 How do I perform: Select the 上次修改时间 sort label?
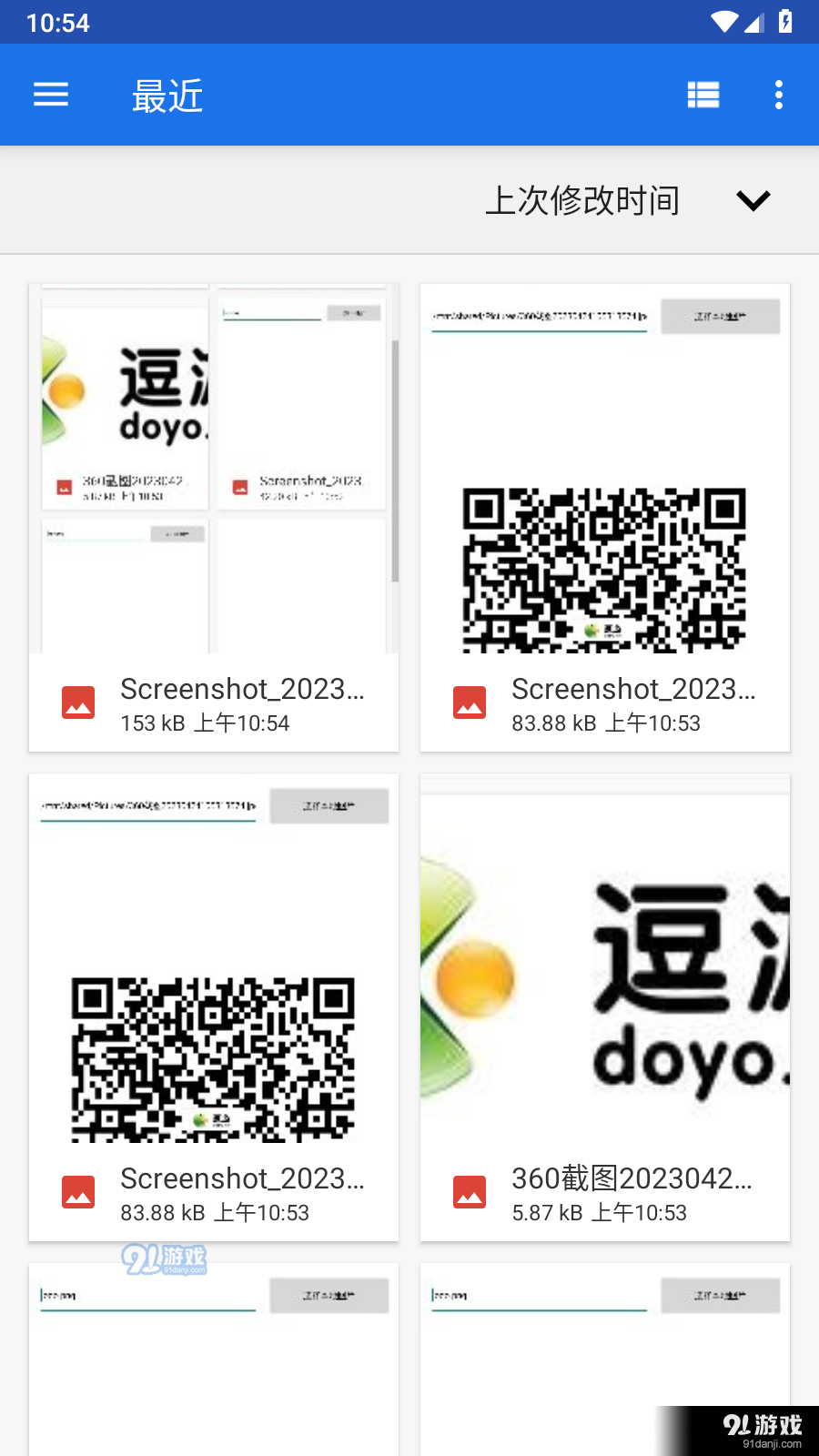coord(582,200)
